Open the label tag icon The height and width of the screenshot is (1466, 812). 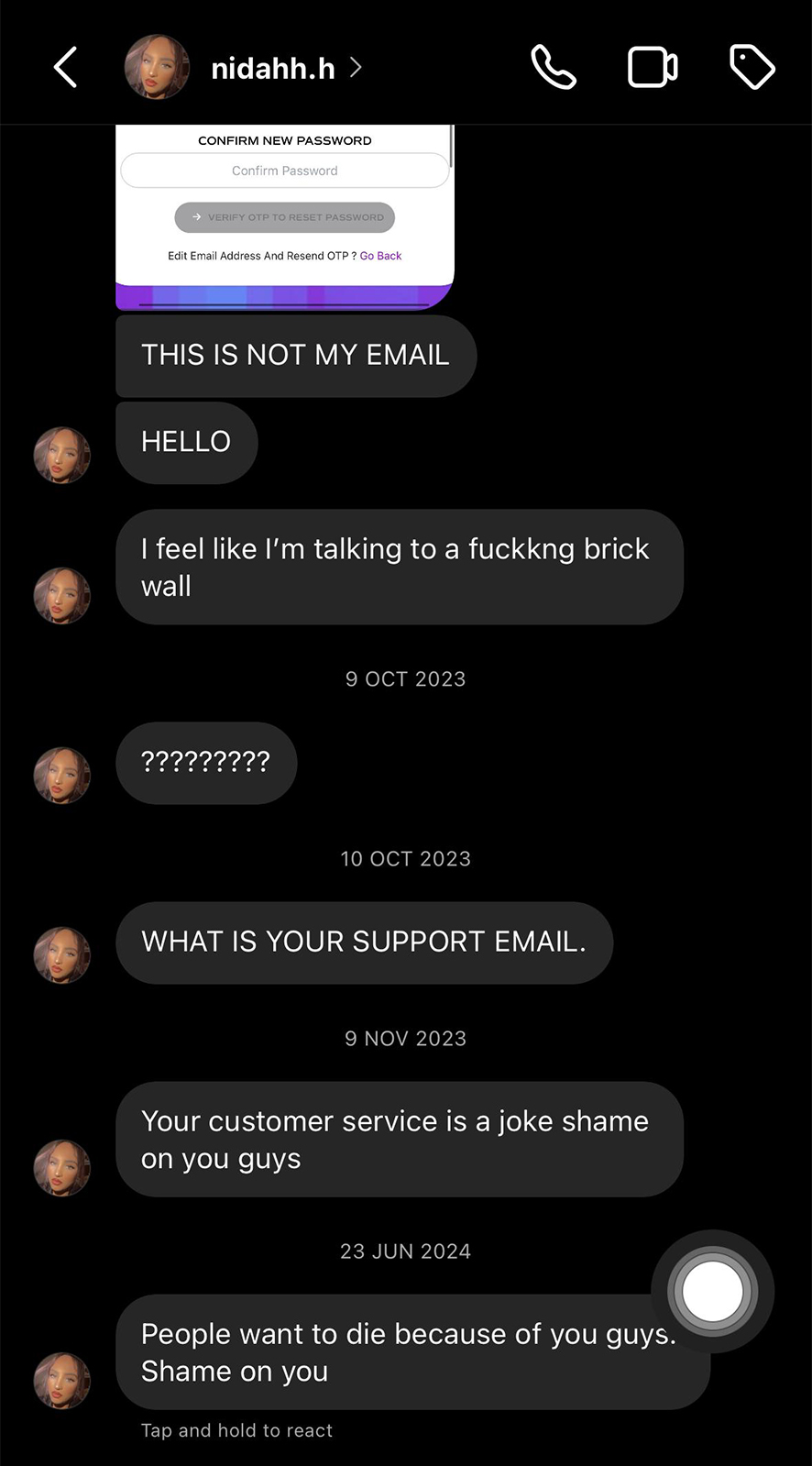coord(752,67)
